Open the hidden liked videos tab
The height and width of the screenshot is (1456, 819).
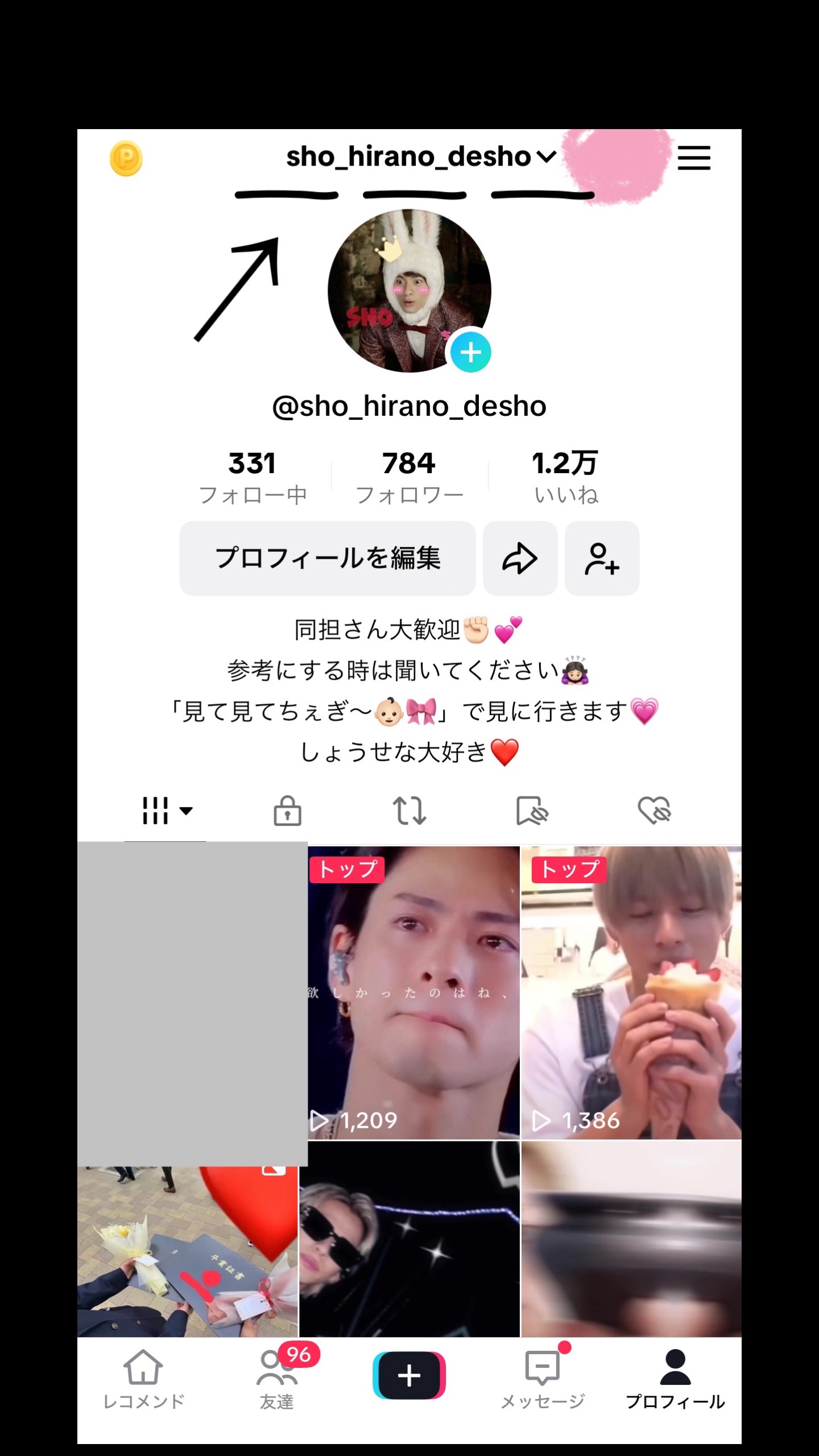[x=654, y=810]
